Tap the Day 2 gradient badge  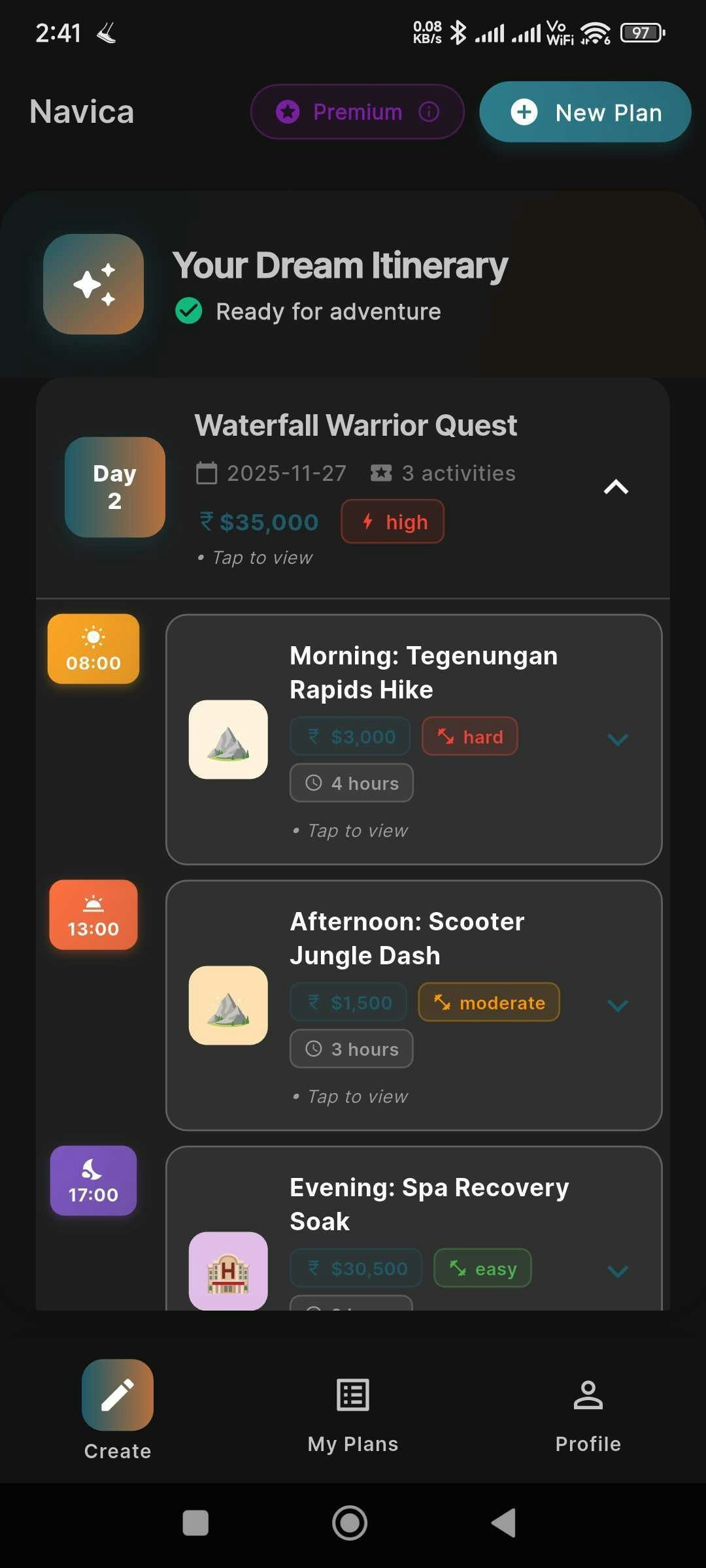(x=114, y=487)
